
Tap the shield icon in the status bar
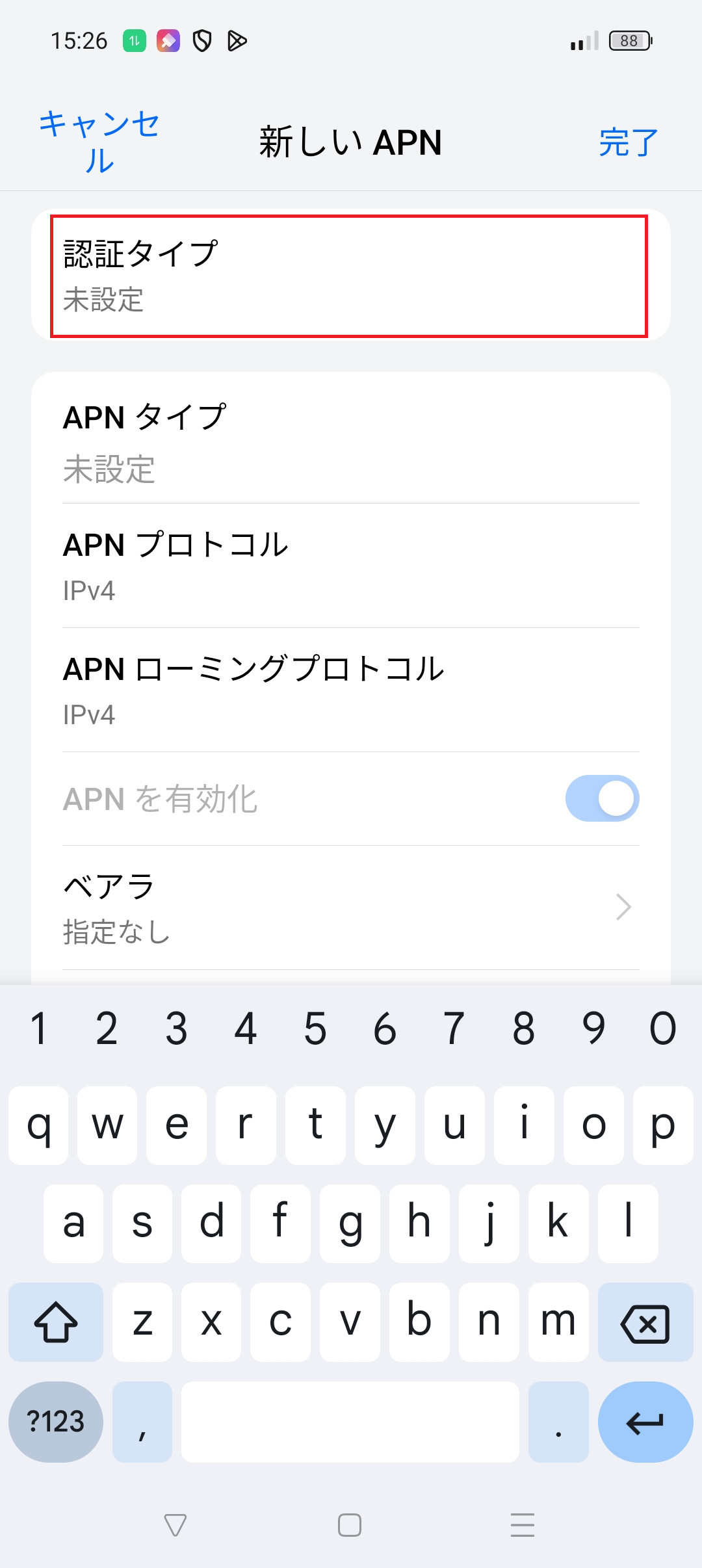tap(202, 40)
